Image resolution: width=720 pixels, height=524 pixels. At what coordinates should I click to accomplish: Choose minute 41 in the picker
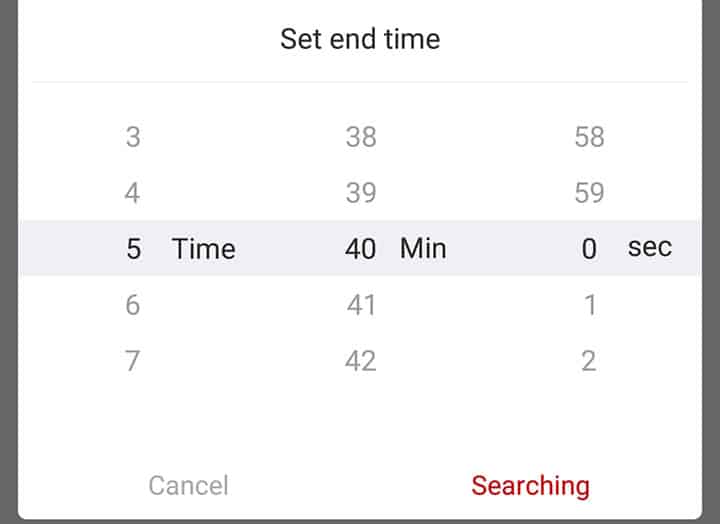(360, 305)
